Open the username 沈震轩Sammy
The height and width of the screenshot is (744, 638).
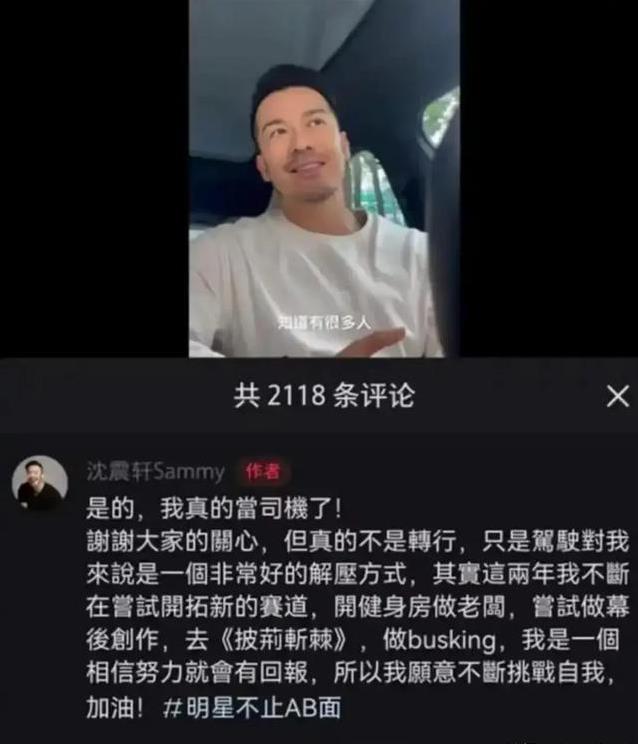(155, 471)
